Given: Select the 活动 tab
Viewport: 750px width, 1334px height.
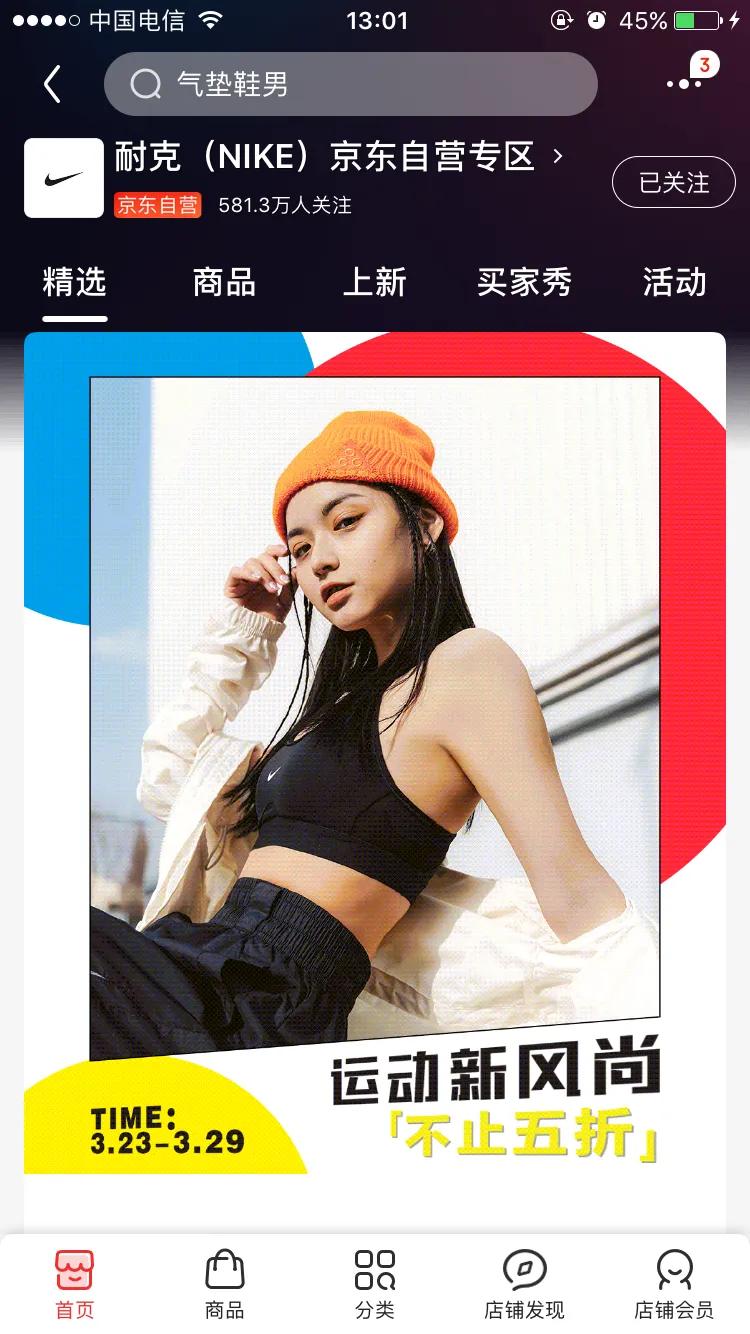Looking at the screenshot, I should 674,283.
